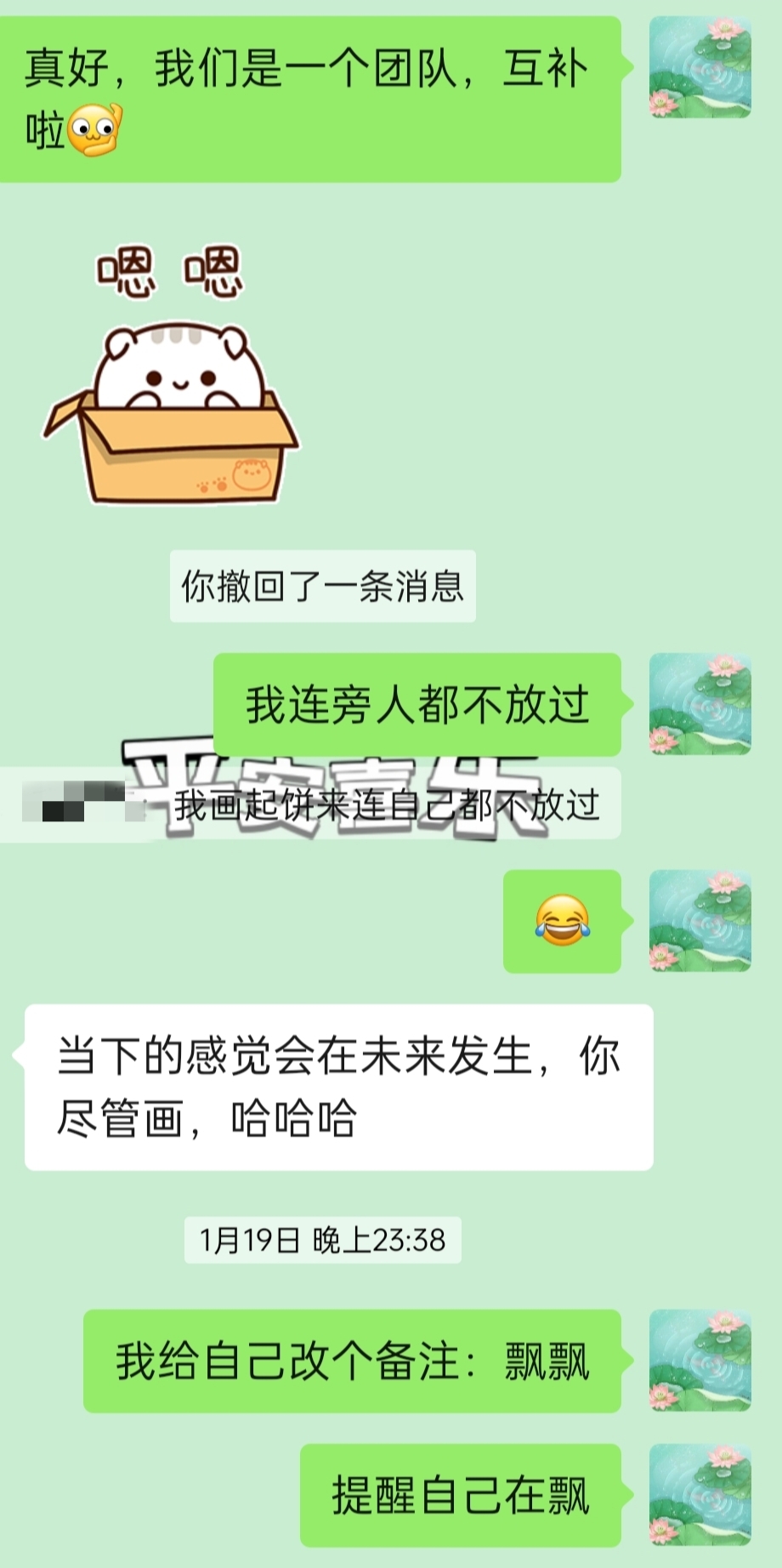782x1568 pixels.
Task: Open avatar next to '提醒自己在飘' message
Action: (700, 1494)
